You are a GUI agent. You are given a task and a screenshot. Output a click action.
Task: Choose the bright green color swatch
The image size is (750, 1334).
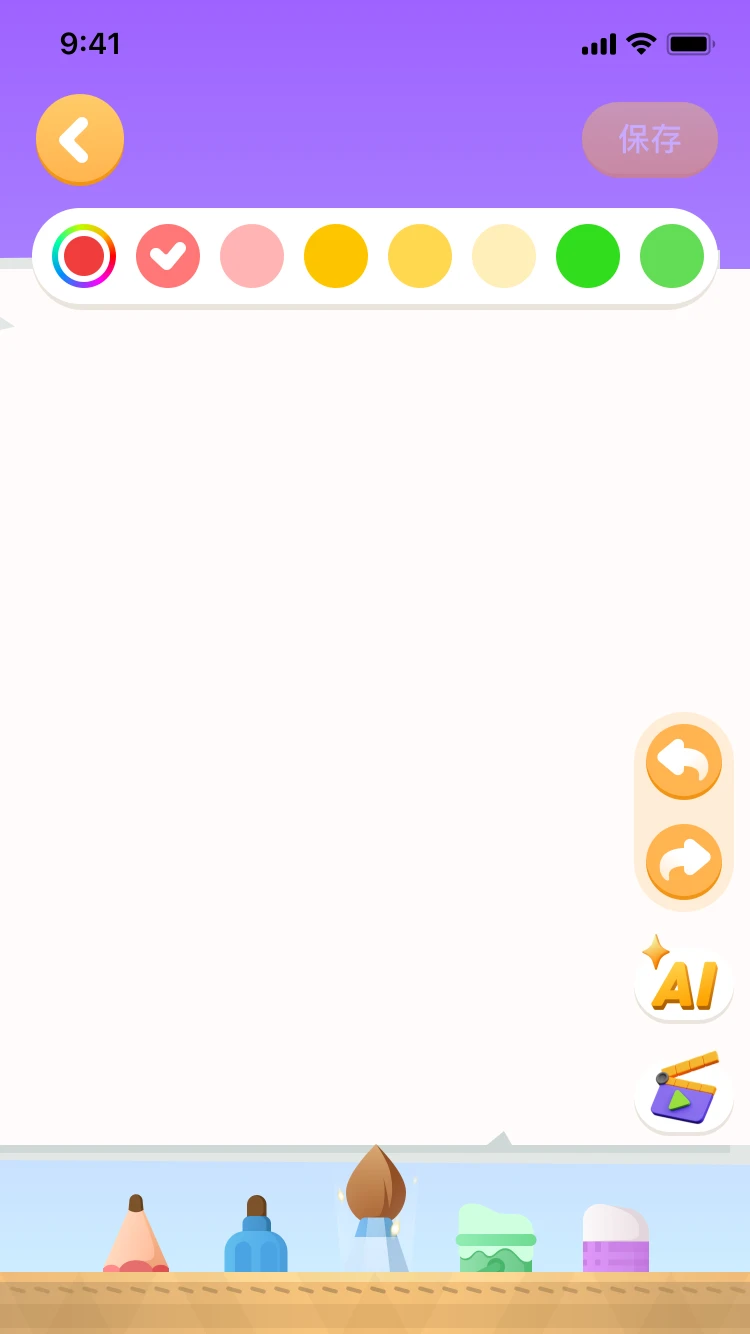pos(588,256)
